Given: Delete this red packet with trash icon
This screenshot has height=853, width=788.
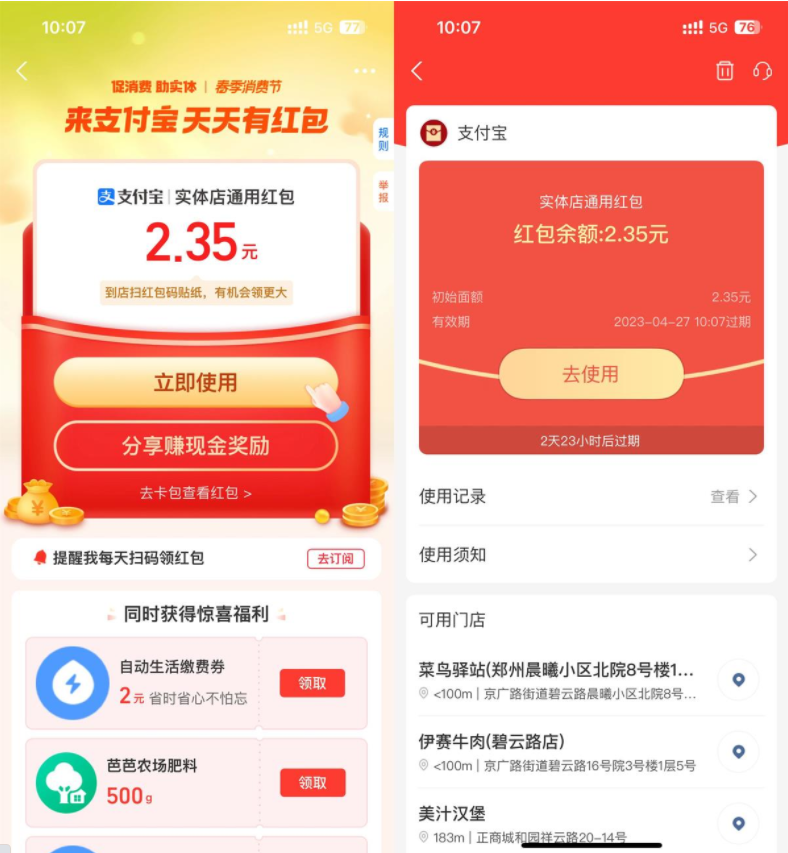Looking at the screenshot, I should pos(725,70).
